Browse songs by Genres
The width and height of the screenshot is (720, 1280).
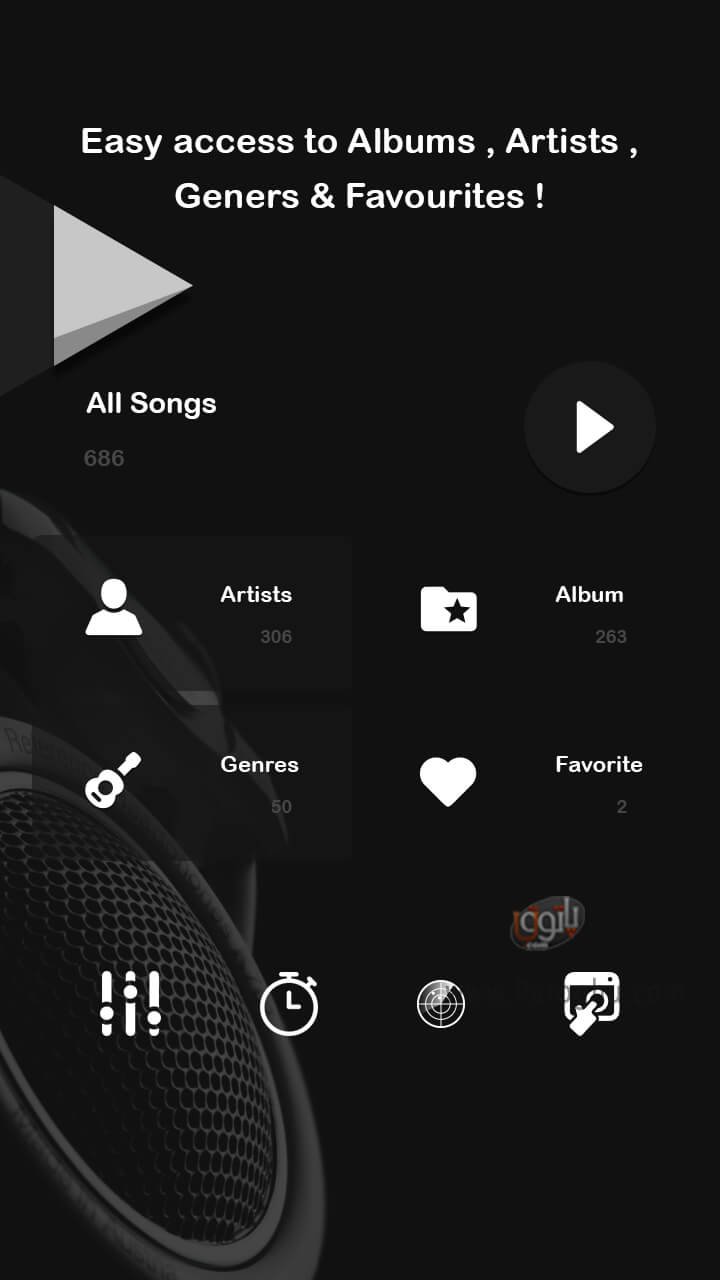coord(190,783)
